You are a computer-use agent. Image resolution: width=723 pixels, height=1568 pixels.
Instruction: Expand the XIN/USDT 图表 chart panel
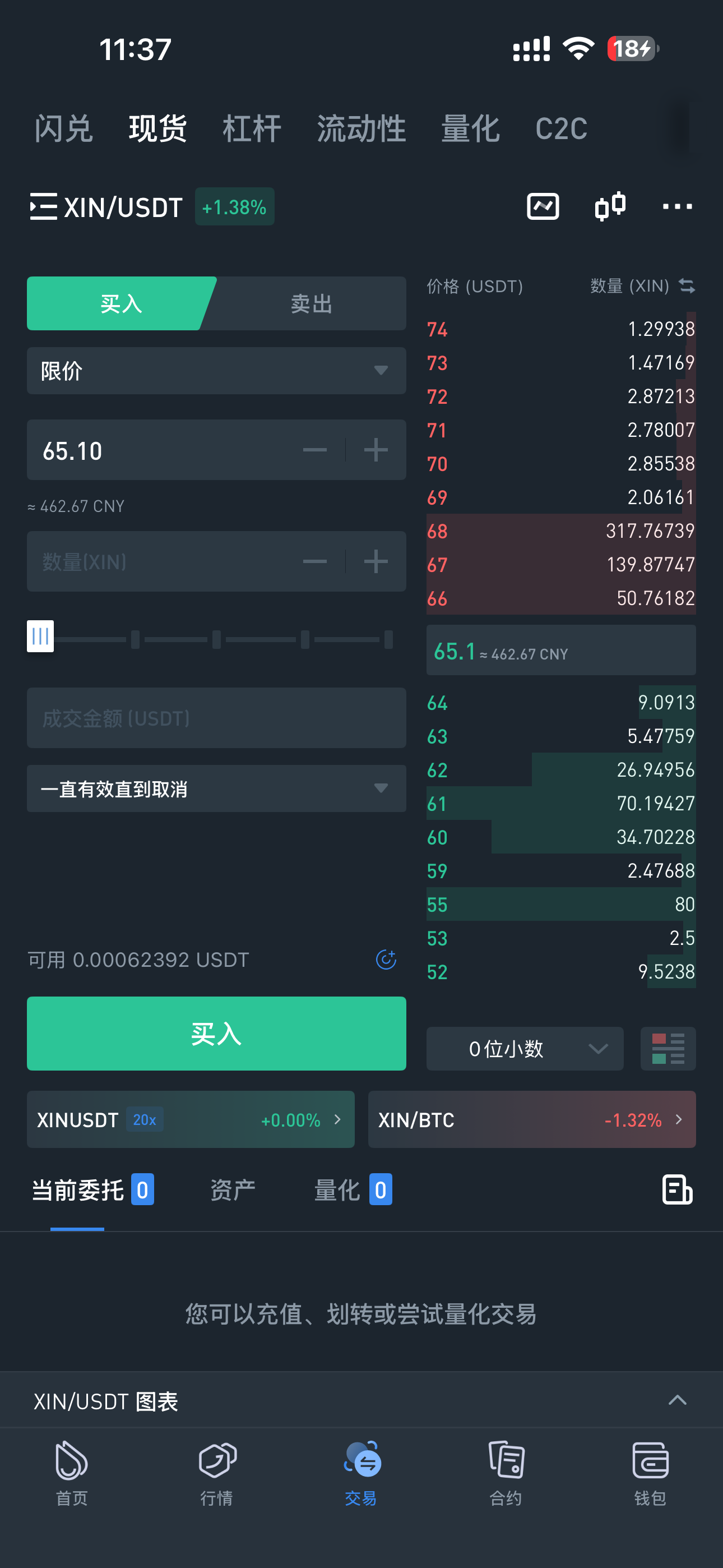[676, 1401]
